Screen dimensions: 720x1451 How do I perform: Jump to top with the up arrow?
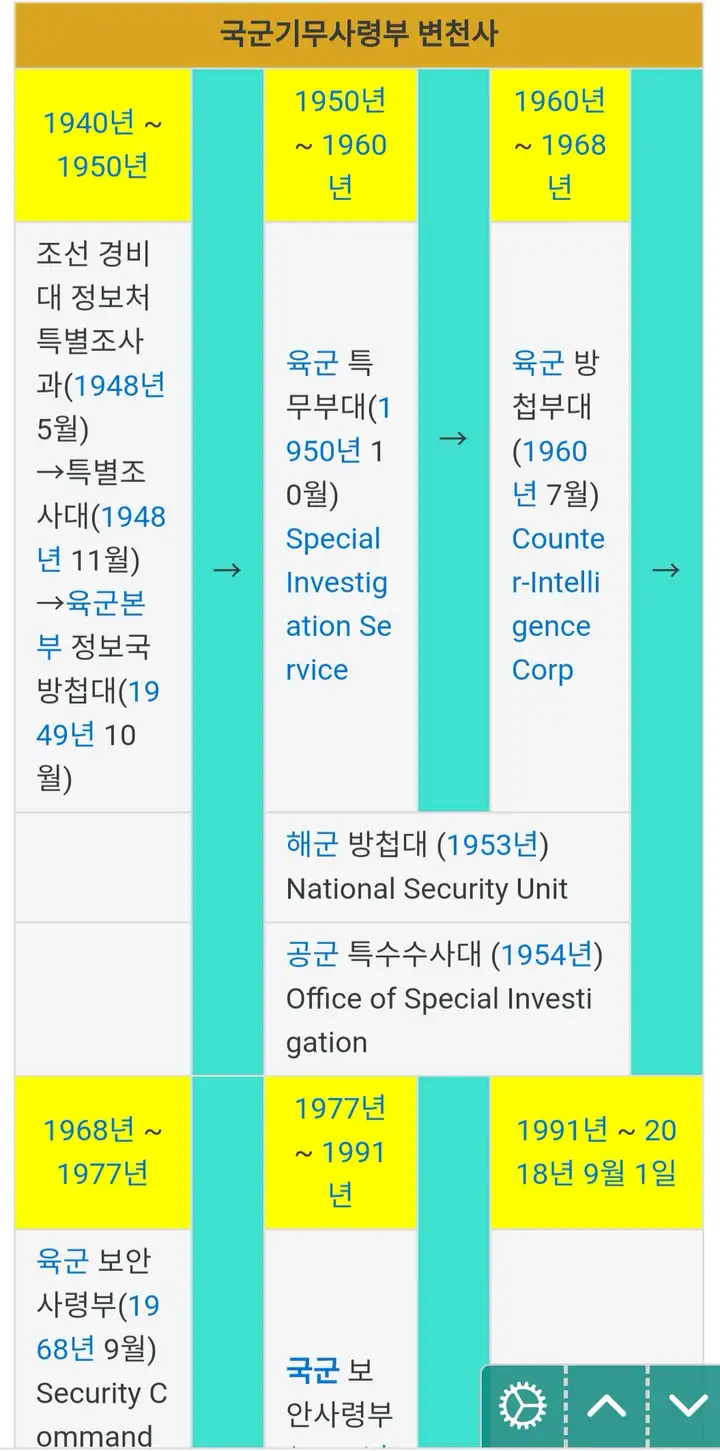[x=606, y=1407]
